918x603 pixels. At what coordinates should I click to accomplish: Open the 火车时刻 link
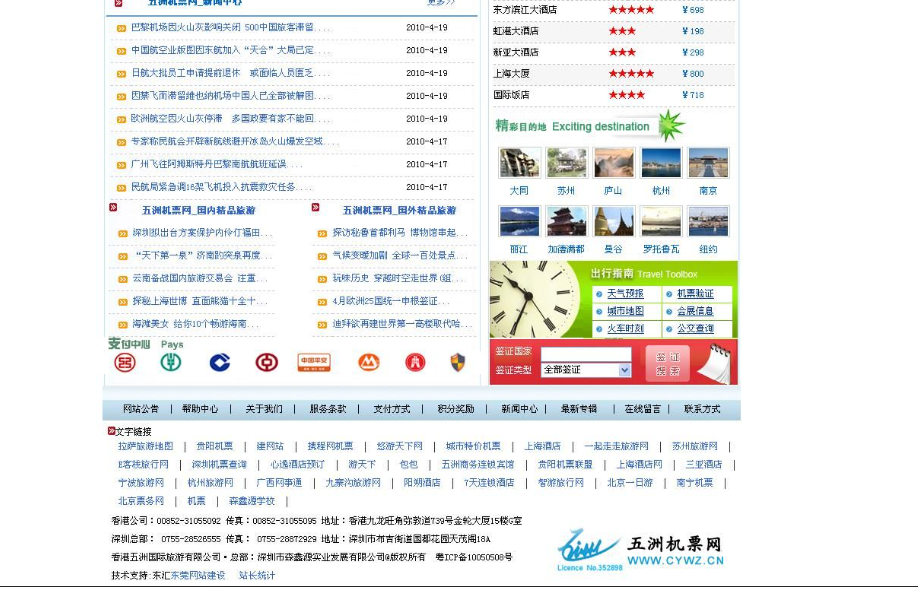click(625, 328)
